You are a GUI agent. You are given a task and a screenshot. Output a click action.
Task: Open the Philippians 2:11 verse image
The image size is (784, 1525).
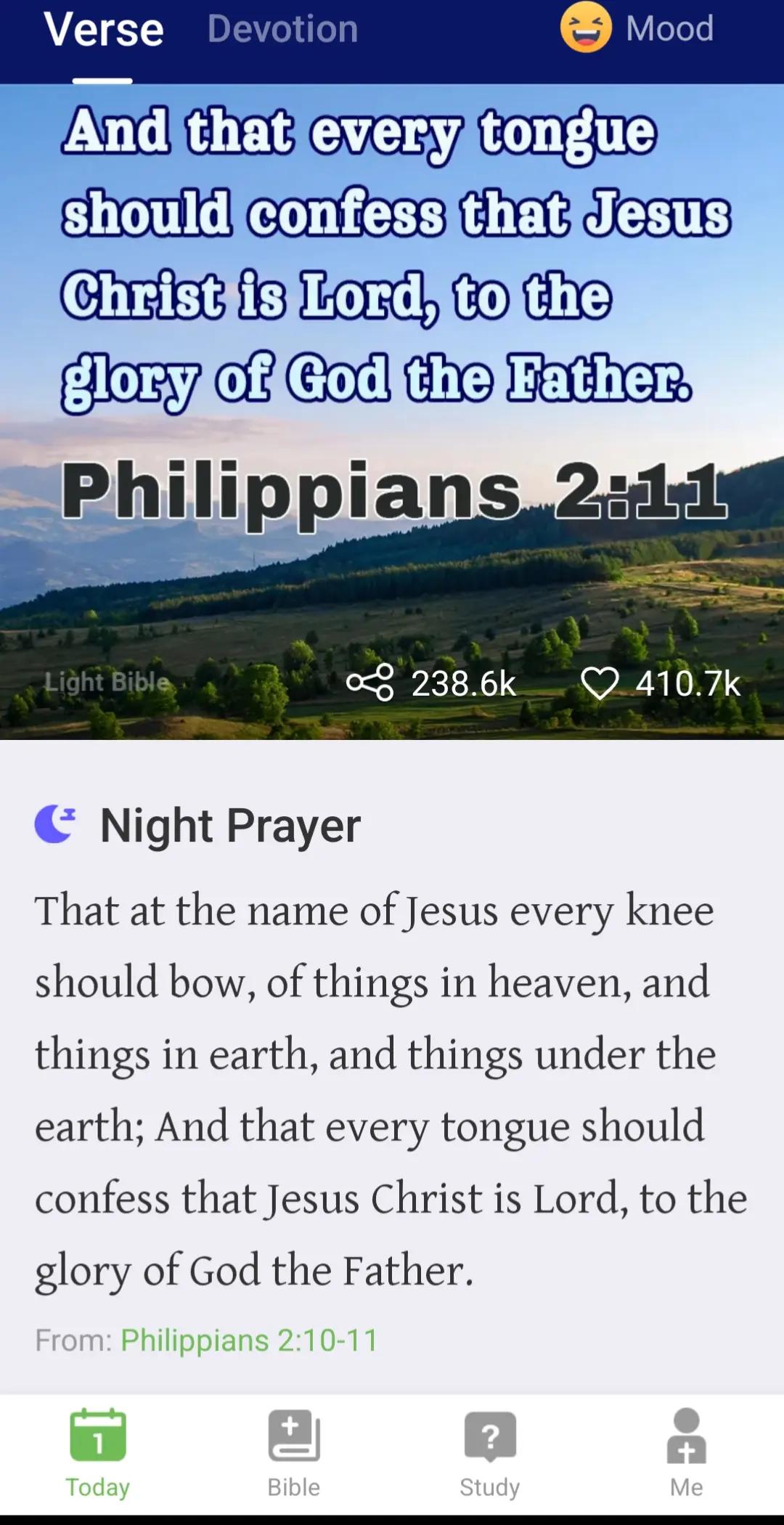[x=392, y=412]
